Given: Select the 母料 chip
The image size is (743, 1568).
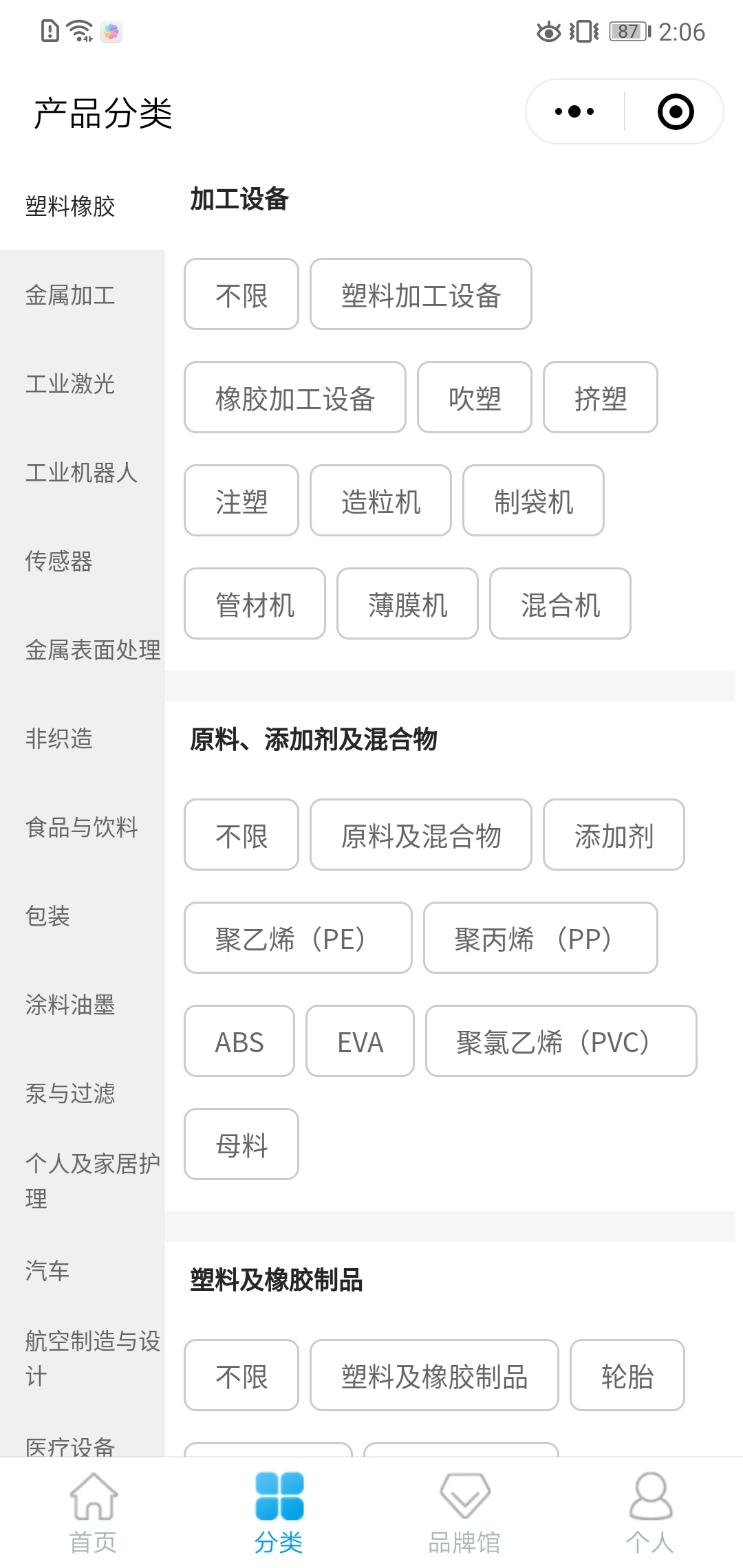Looking at the screenshot, I should (241, 1144).
